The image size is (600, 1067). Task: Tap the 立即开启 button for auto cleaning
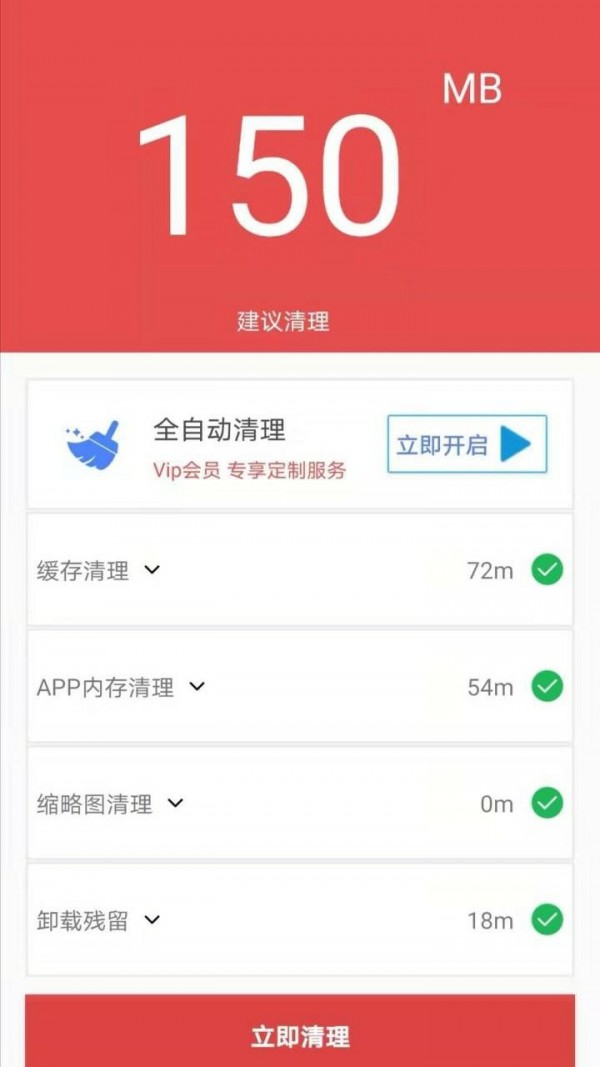click(467, 444)
